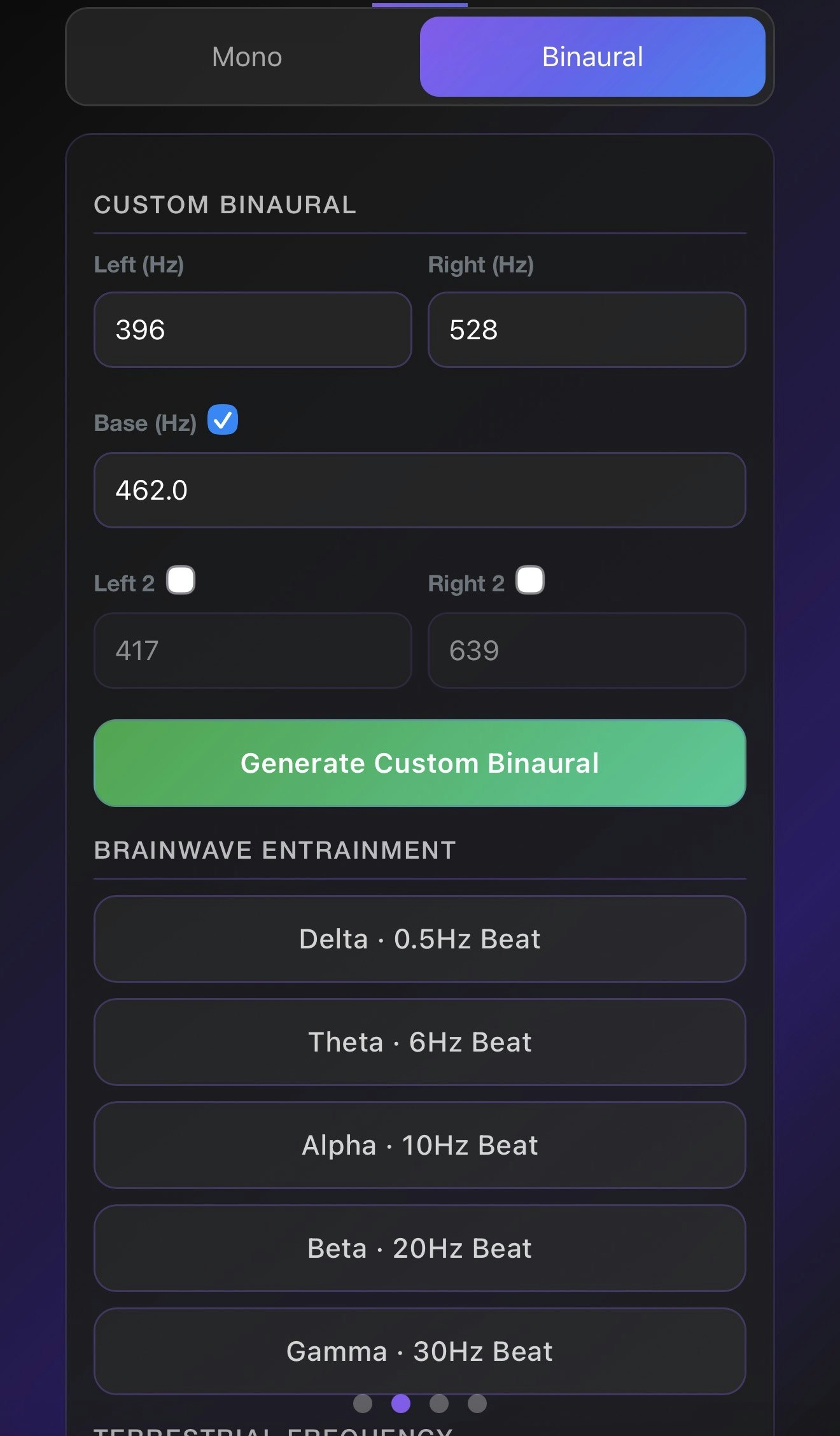Generate Custom Binaural tone

tap(420, 763)
